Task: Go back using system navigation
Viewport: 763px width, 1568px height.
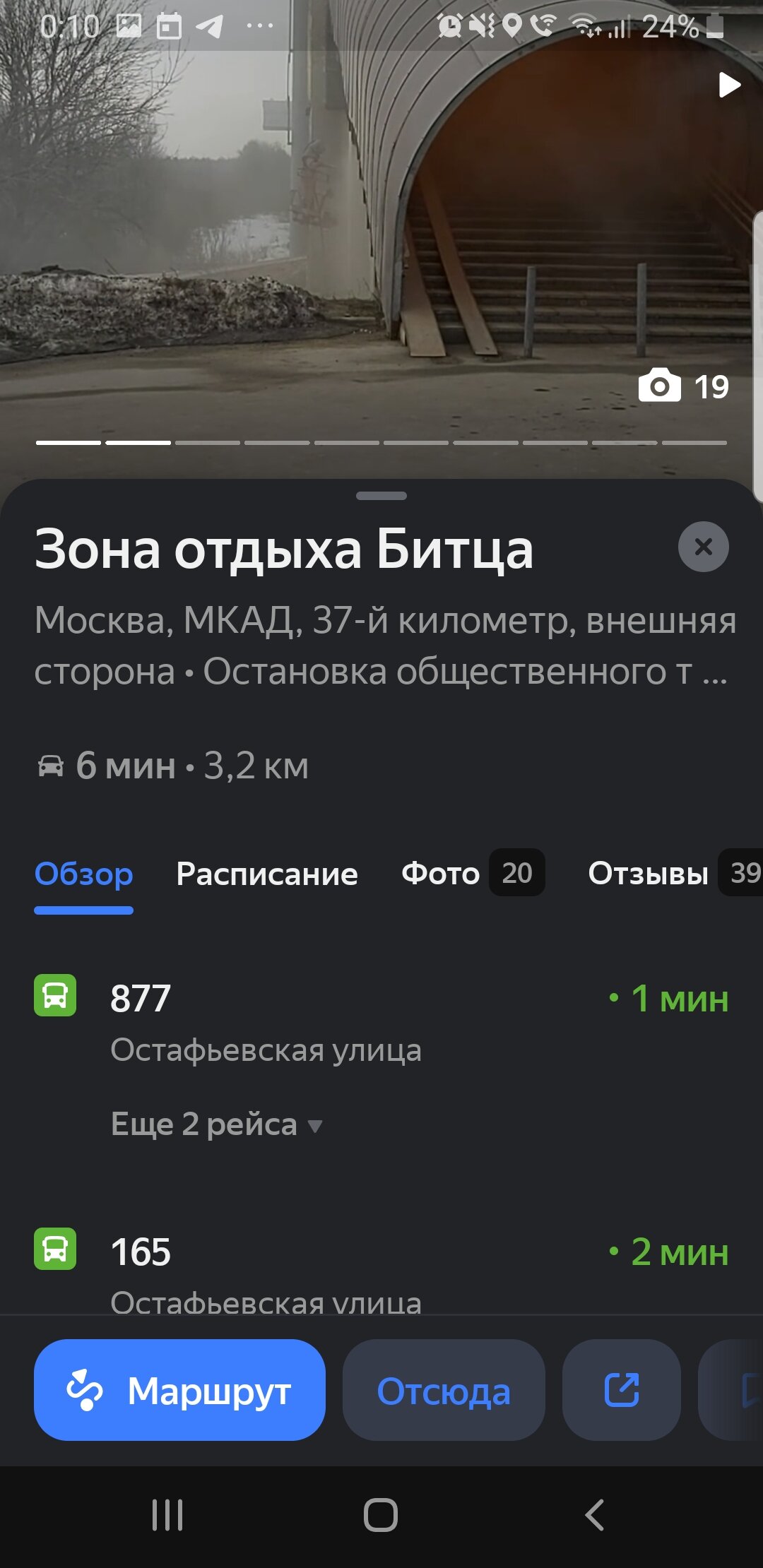Action: point(594,1515)
